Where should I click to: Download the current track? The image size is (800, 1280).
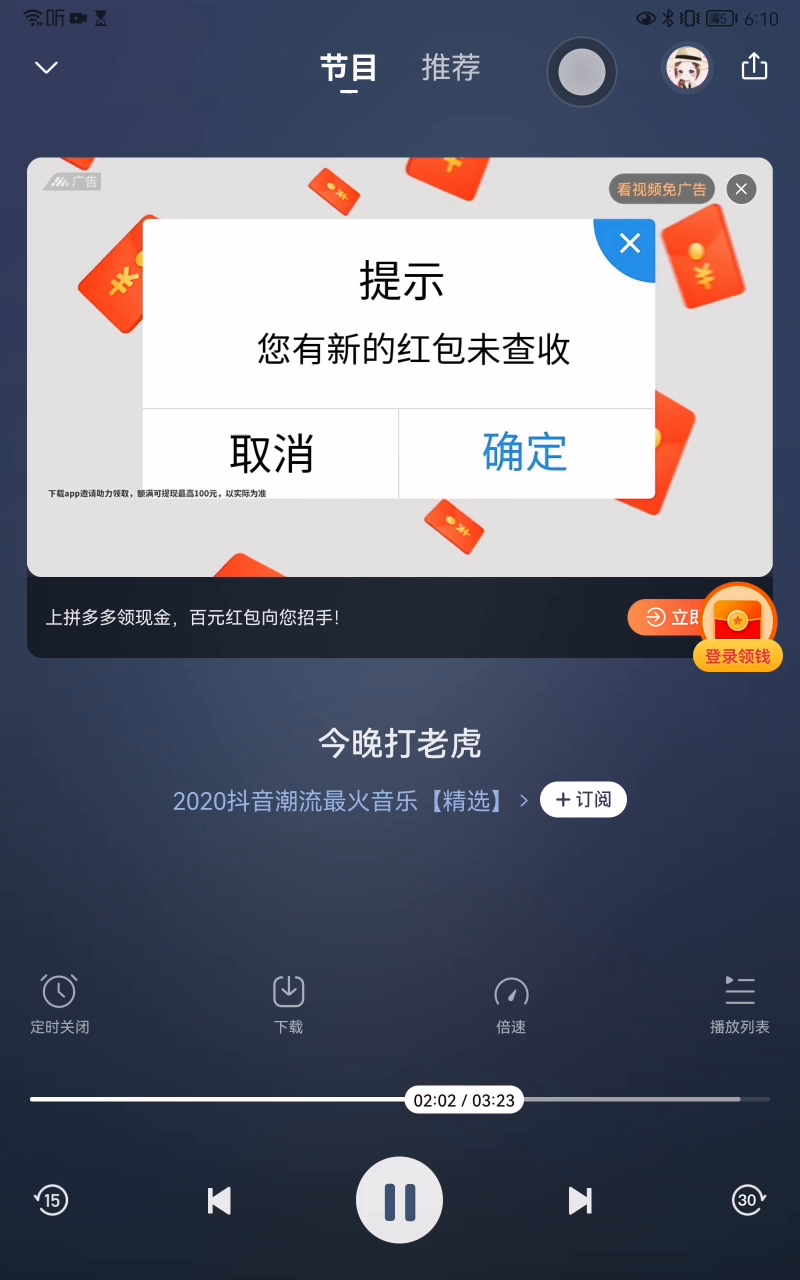(x=288, y=1003)
